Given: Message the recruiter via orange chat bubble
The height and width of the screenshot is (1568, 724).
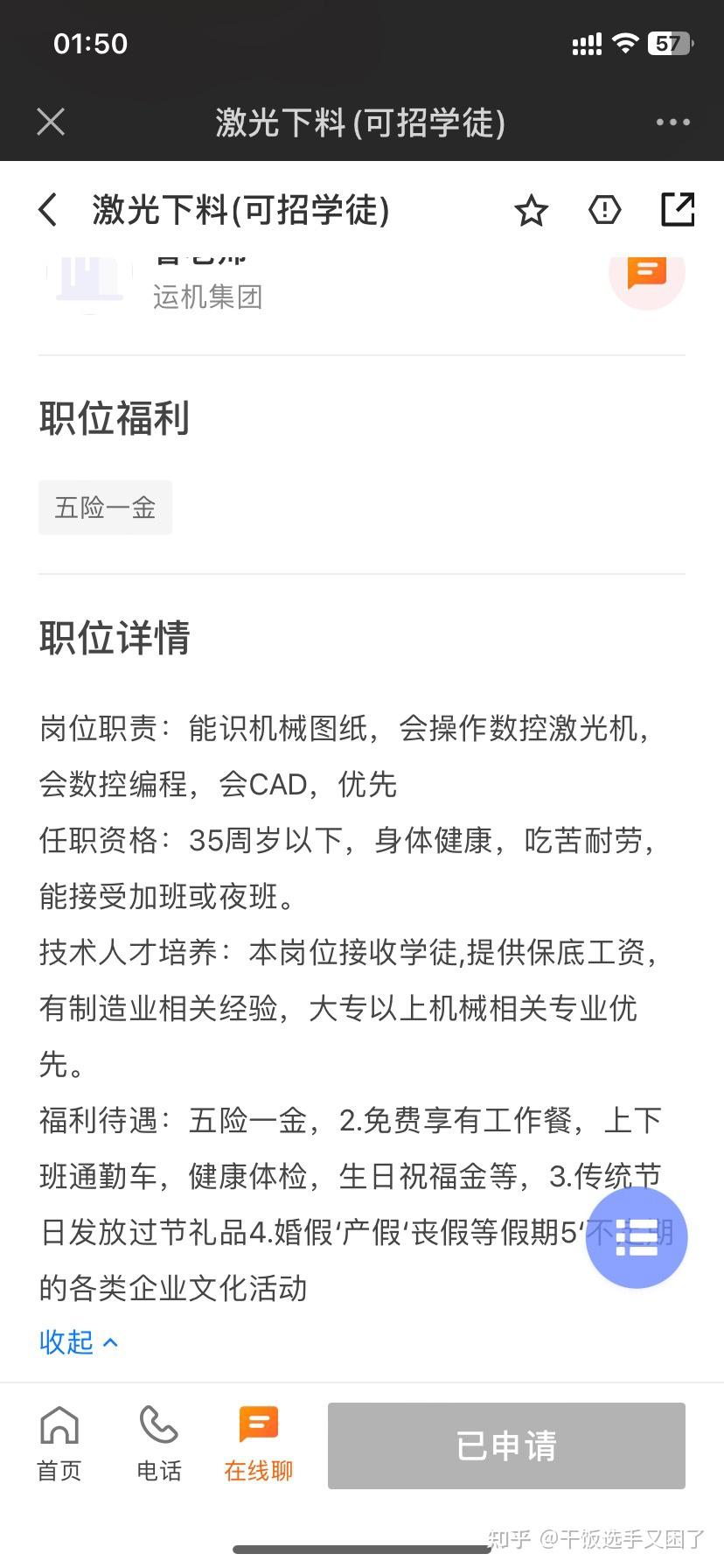Looking at the screenshot, I should (x=646, y=273).
